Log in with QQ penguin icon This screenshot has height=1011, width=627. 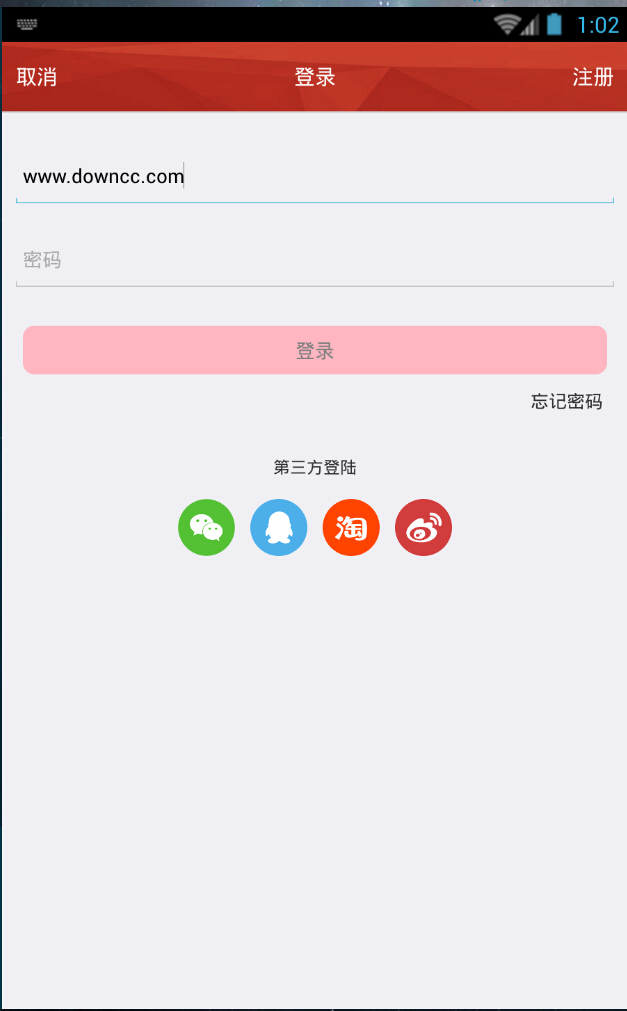(278, 527)
